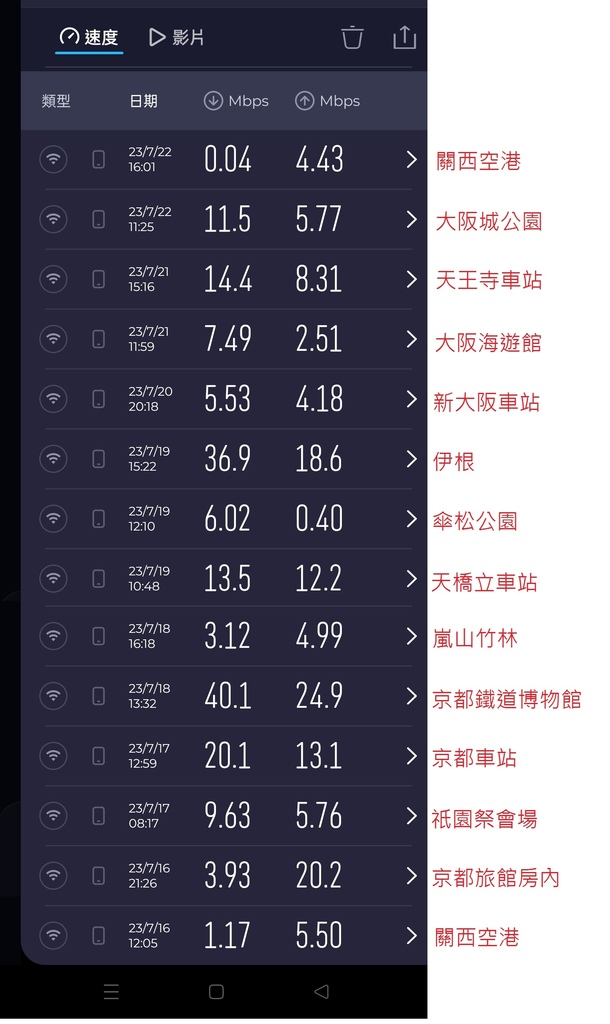
Task: Go back with system back button
Action: 321,991
